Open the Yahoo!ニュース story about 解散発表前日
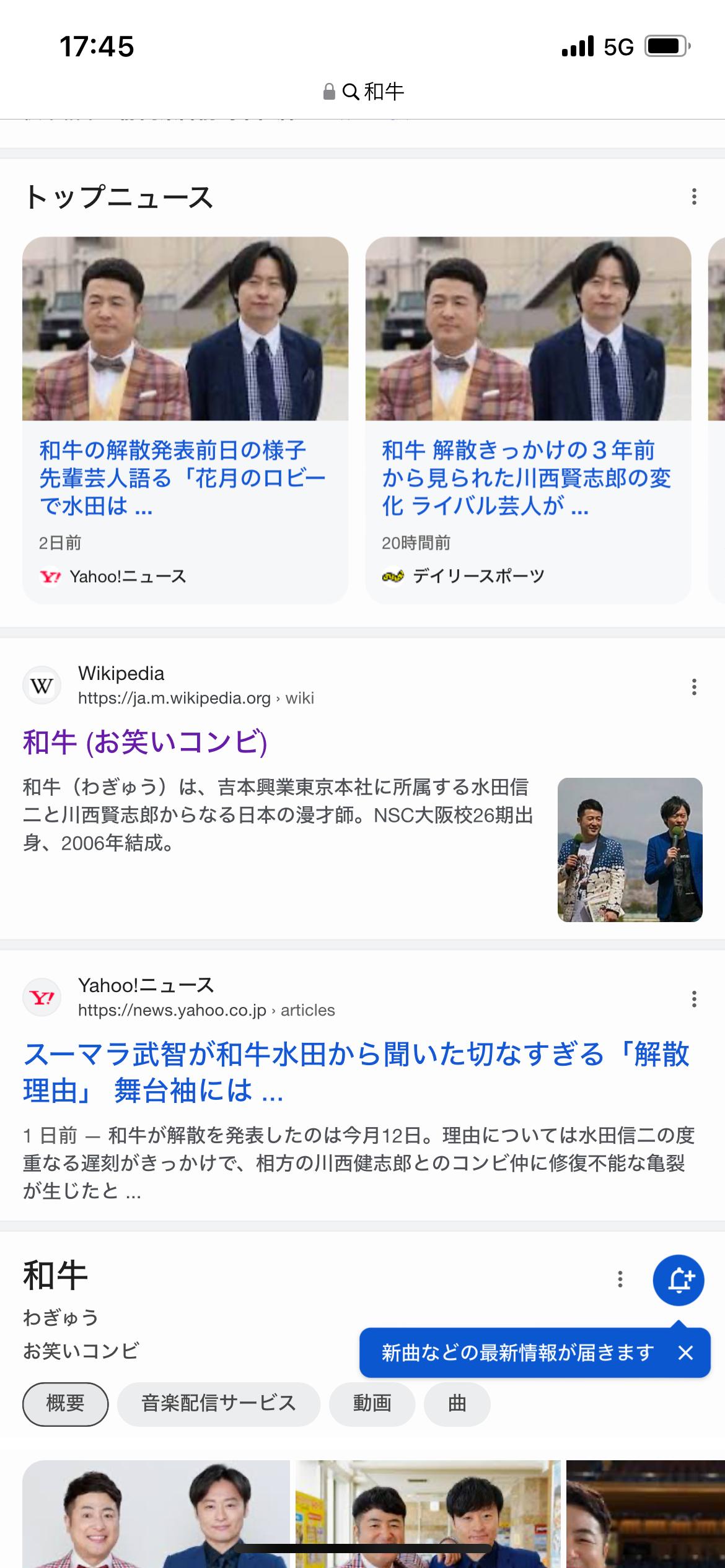 coord(182,477)
